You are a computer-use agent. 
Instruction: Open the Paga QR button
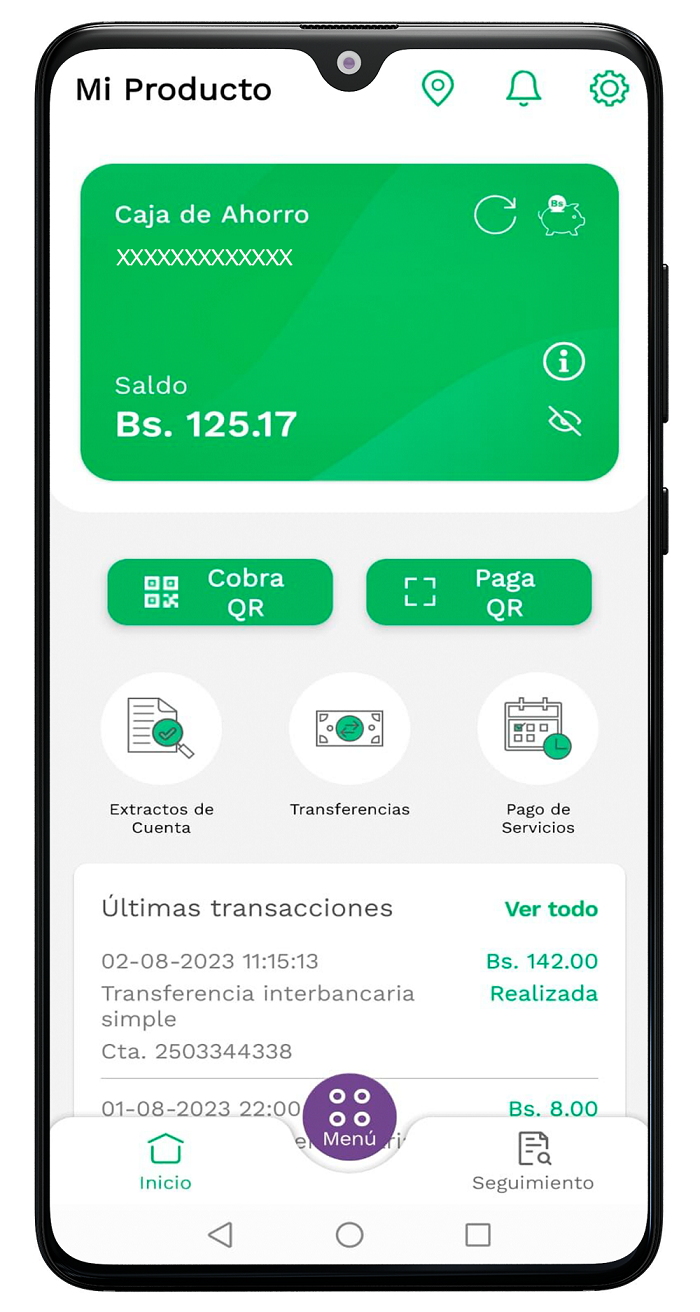[x=479, y=592]
